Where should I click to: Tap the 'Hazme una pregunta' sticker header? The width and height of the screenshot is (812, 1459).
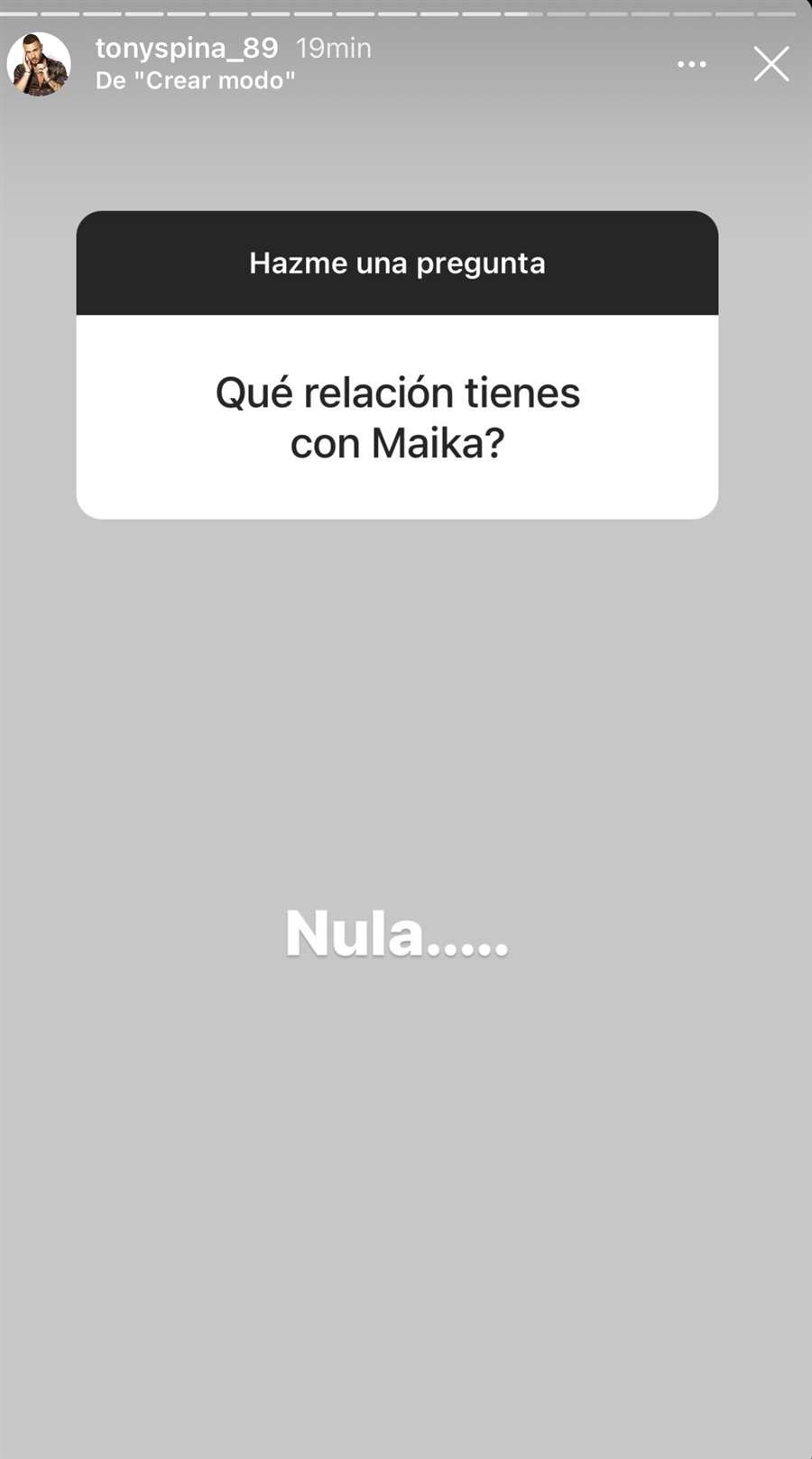coord(397,263)
